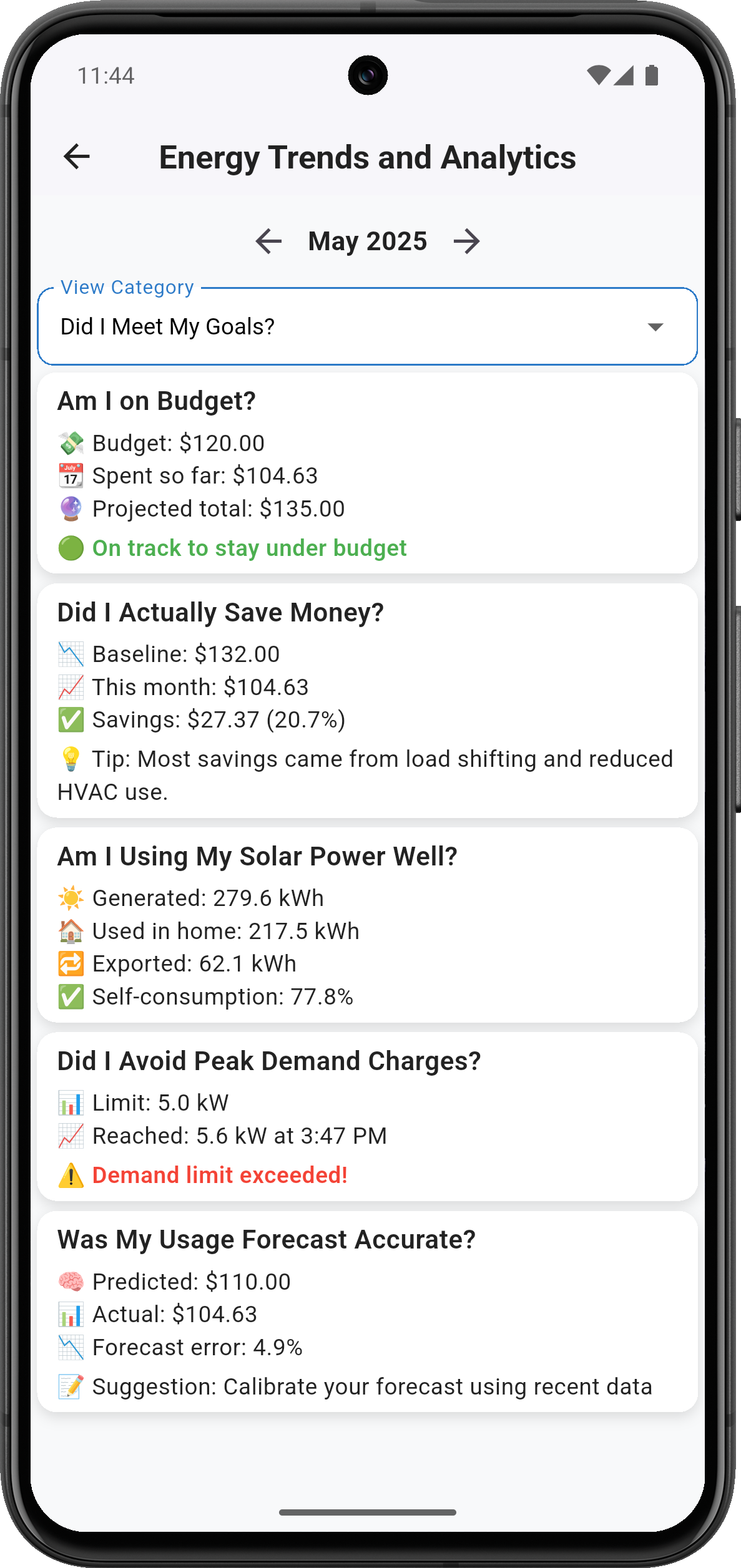Screen dimensions: 741x1568
Task: Go to previous month using the left arrow
Action: click(x=269, y=241)
